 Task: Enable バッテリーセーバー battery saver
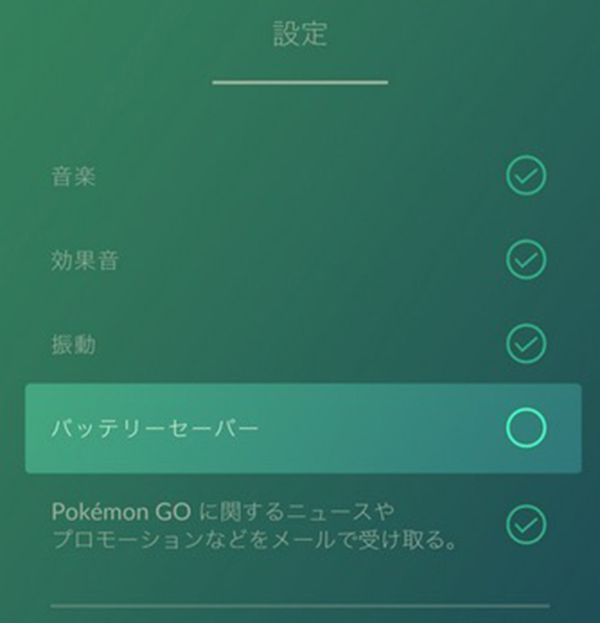click(526, 428)
